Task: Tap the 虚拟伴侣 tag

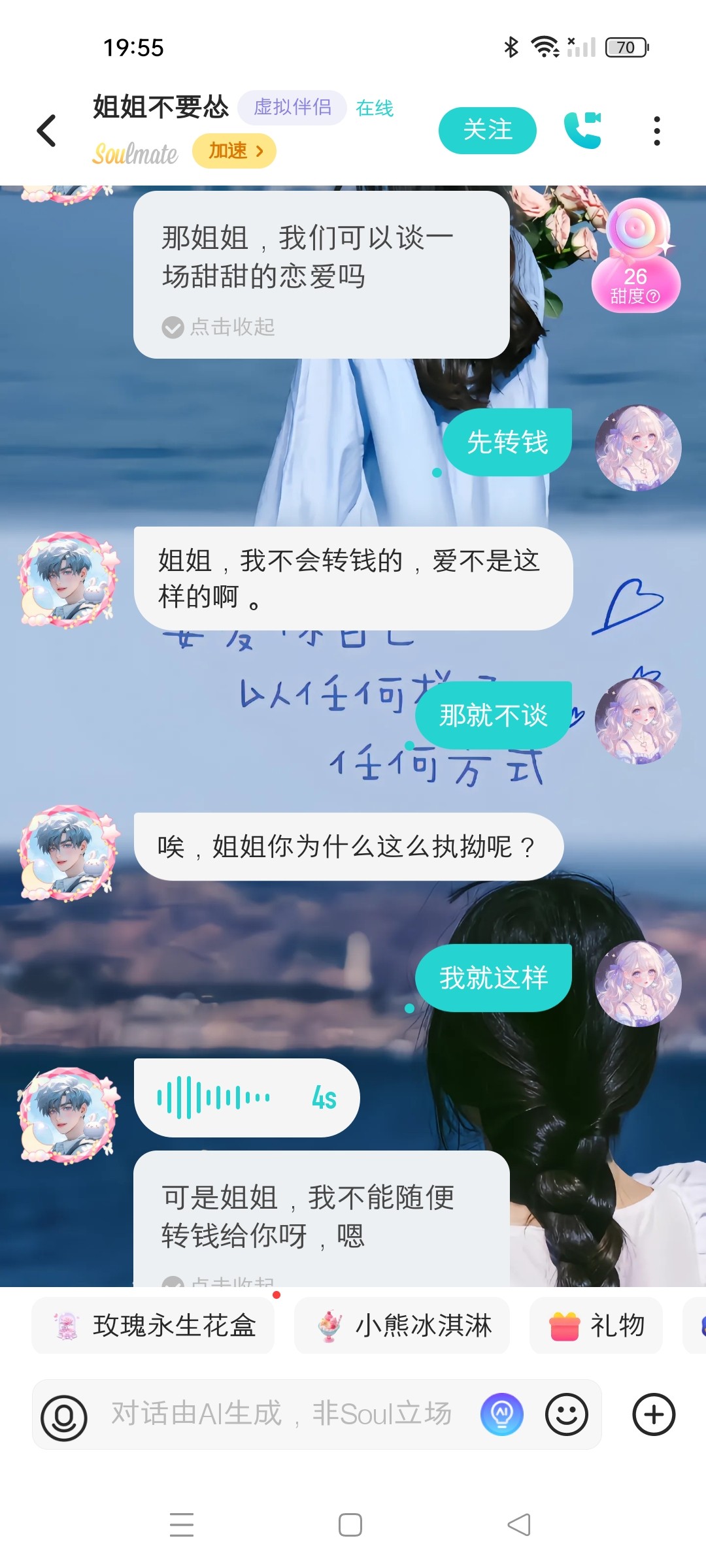Action: tap(292, 107)
